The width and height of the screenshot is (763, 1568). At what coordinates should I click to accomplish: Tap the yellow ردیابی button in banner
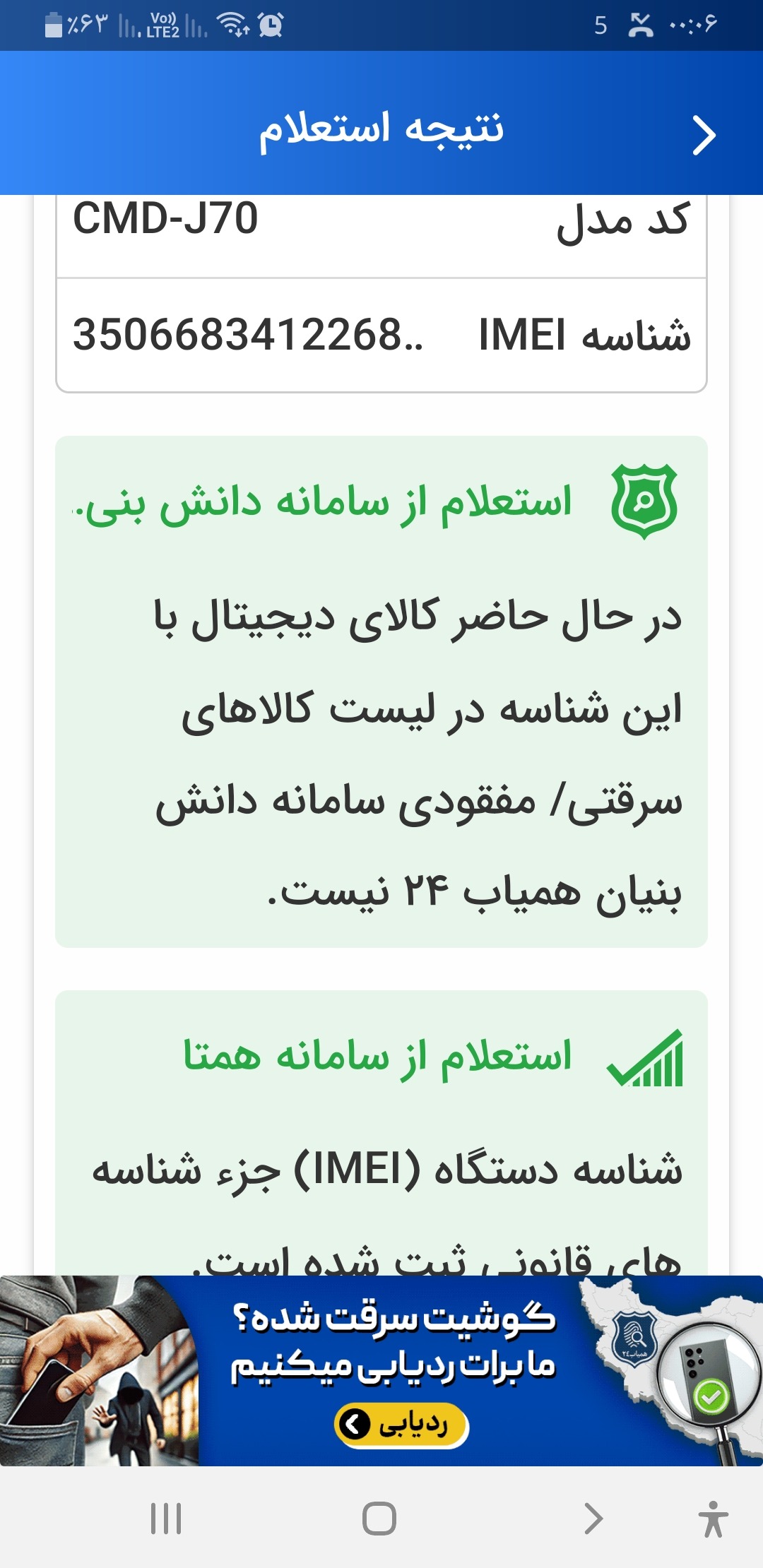coord(401,1425)
